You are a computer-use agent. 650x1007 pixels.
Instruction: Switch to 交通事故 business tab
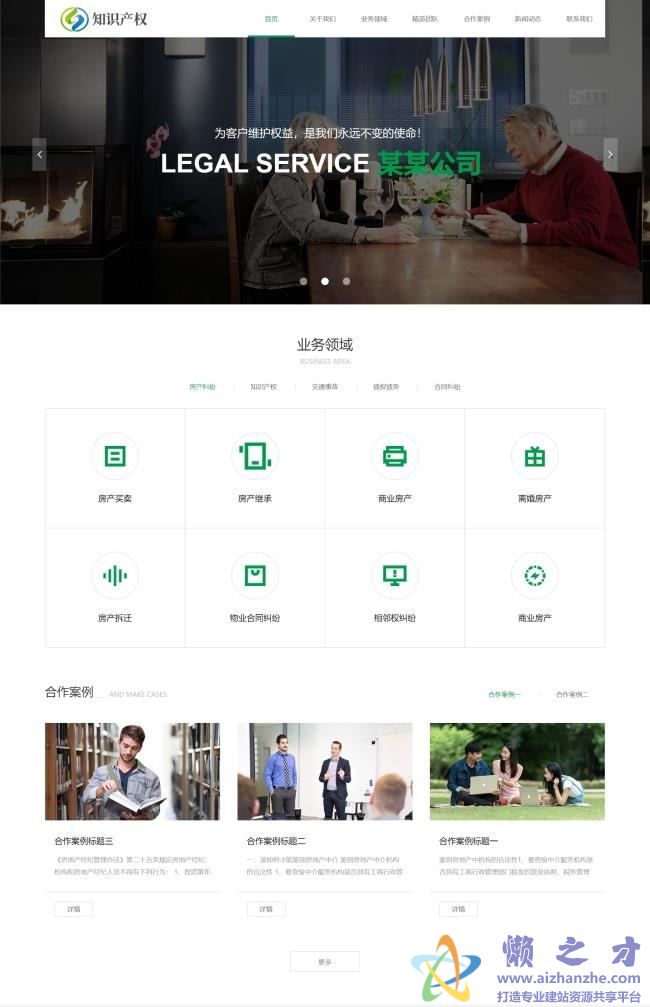[325, 386]
